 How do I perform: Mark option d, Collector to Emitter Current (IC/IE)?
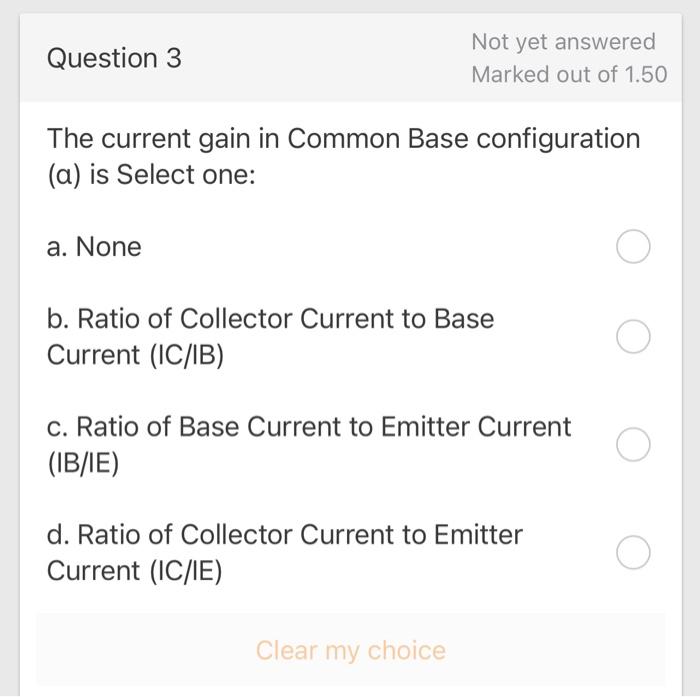pyautogui.click(x=633, y=551)
